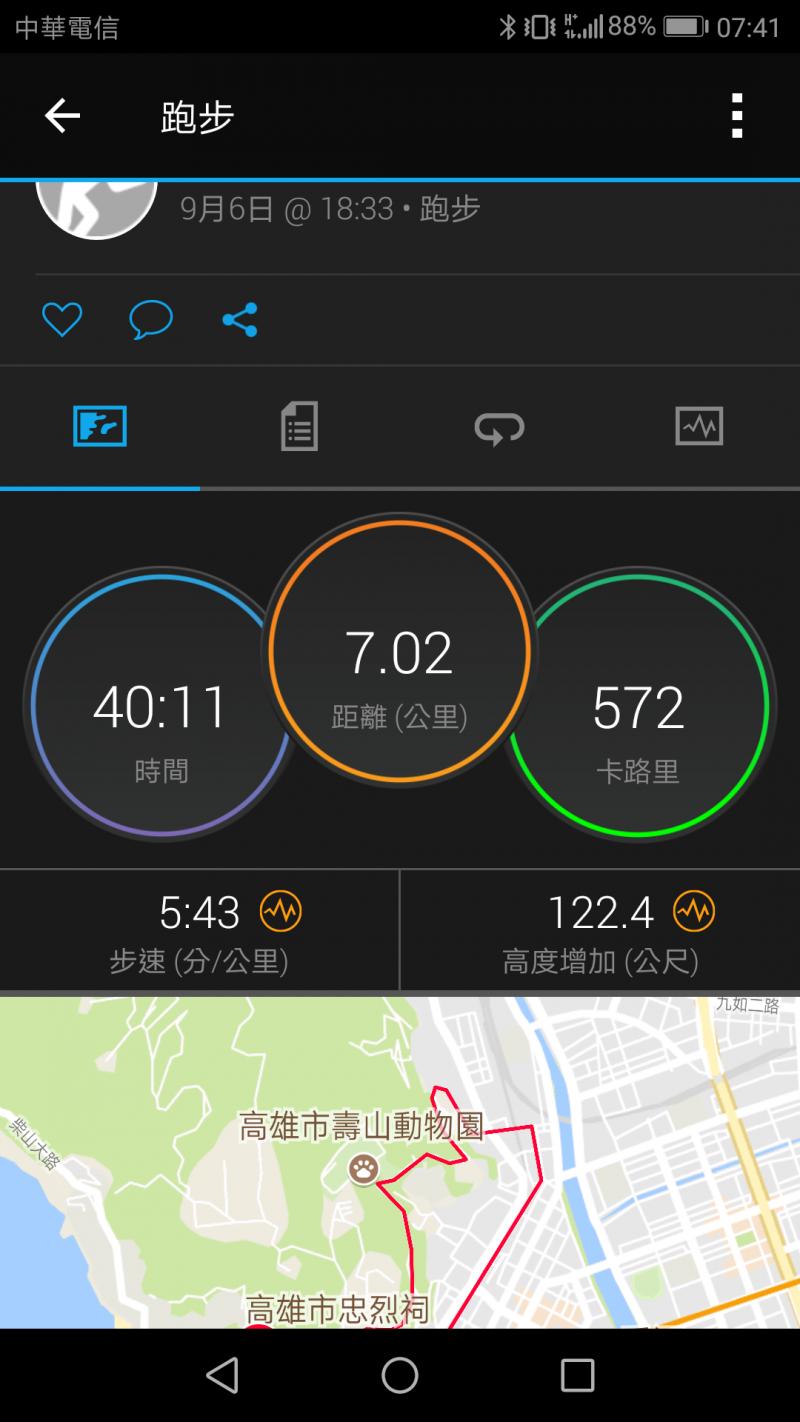Switch to the laps tab
The height and width of the screenshot is (1422, 800).
pos(499,427)
